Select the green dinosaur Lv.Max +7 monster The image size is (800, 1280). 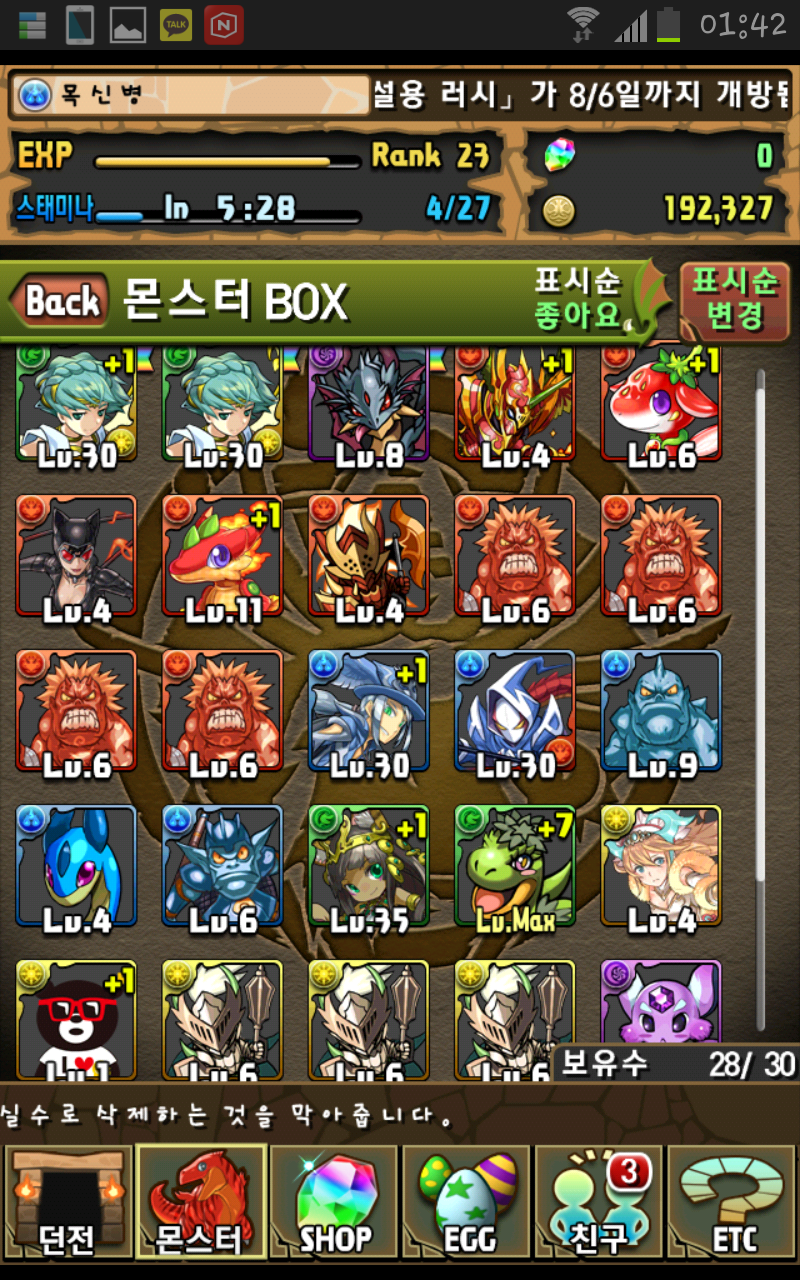click(x=514, y=867)
